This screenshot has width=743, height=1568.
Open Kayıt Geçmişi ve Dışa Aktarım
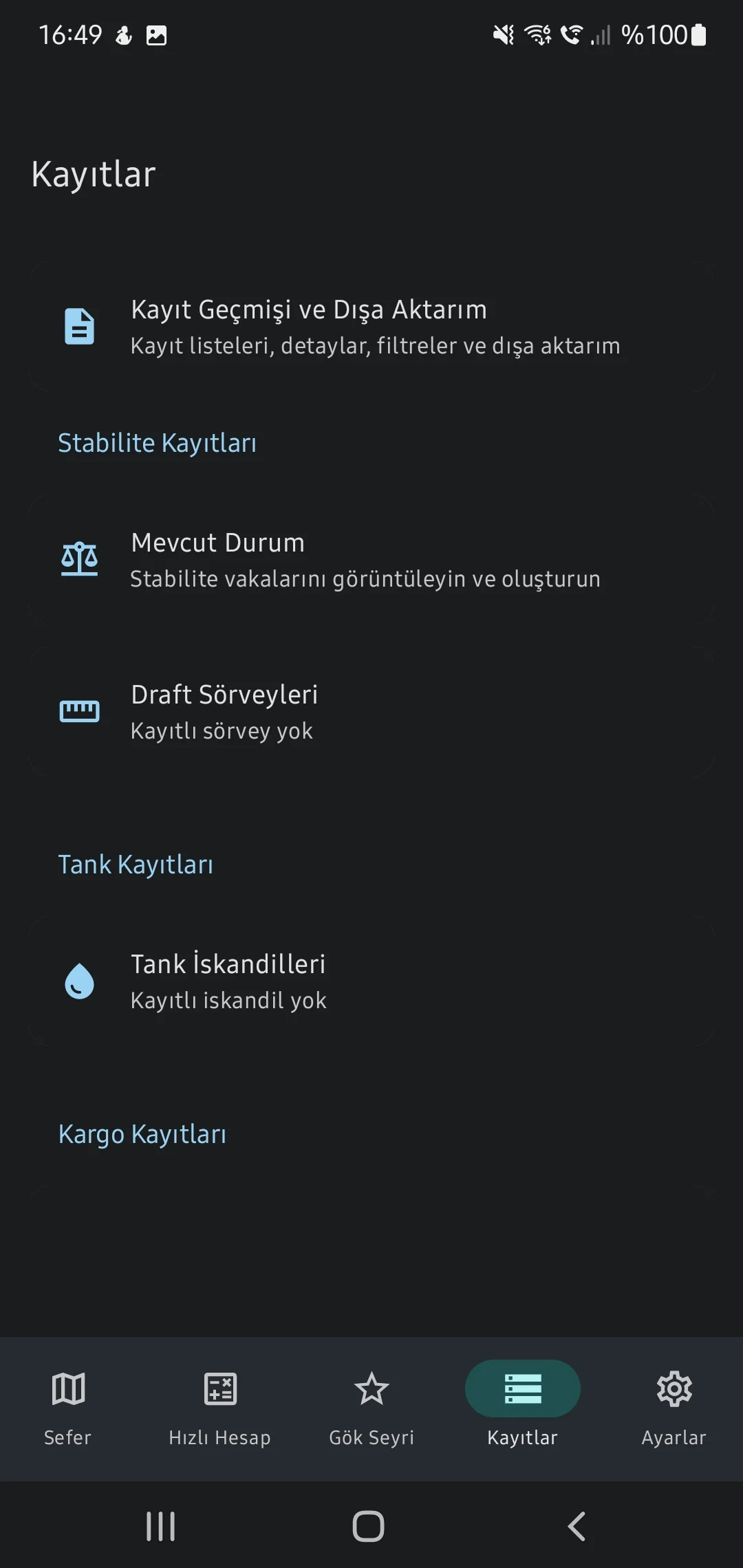point(371,327)
